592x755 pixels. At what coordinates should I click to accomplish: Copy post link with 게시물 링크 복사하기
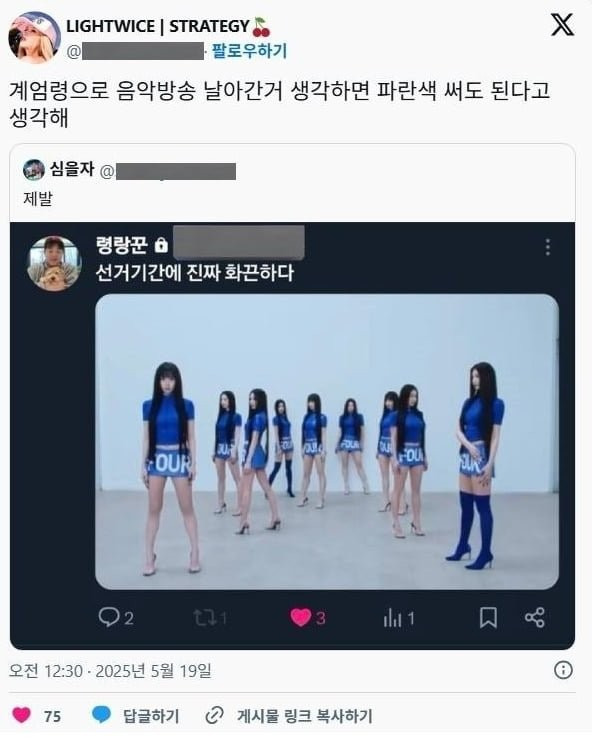tap(289, 716)
